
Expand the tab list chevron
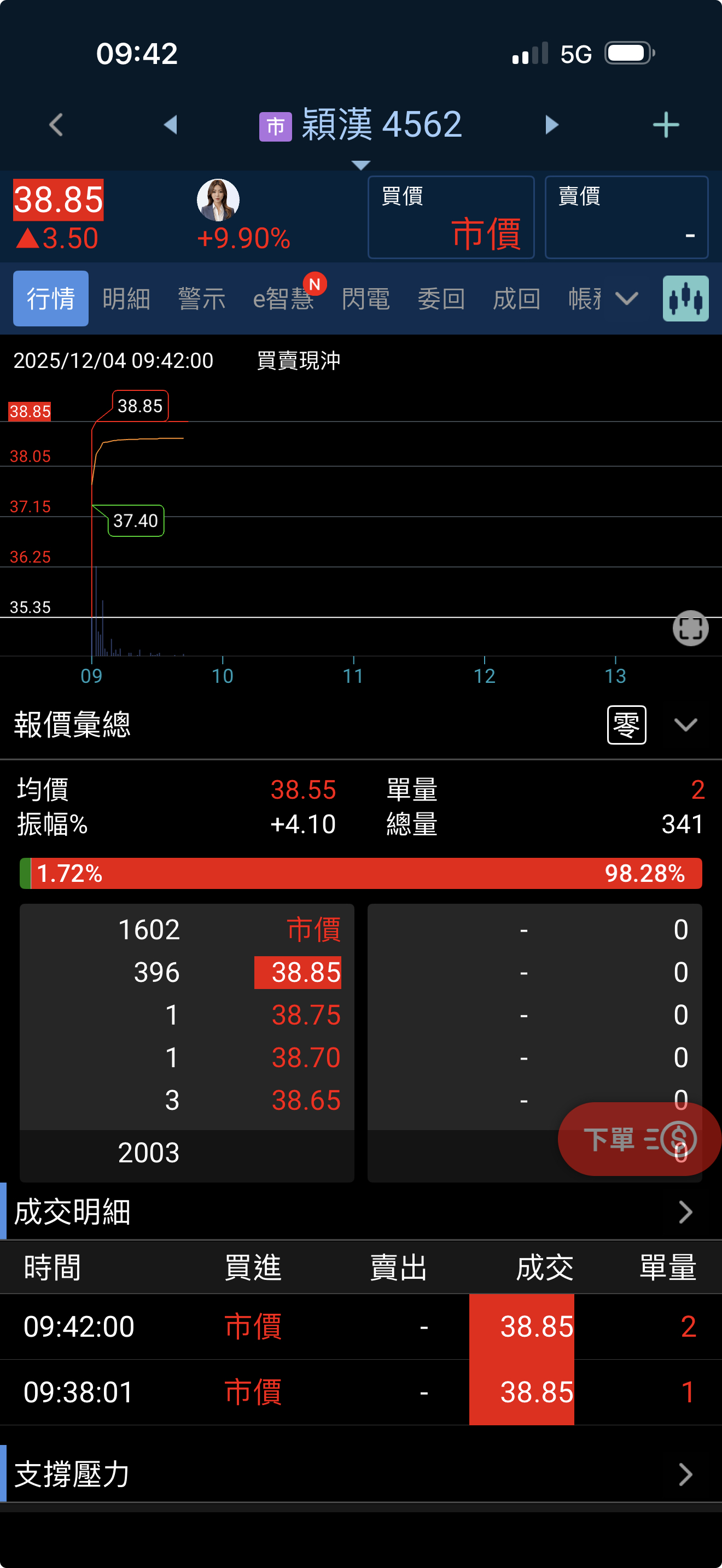[626, 299]
